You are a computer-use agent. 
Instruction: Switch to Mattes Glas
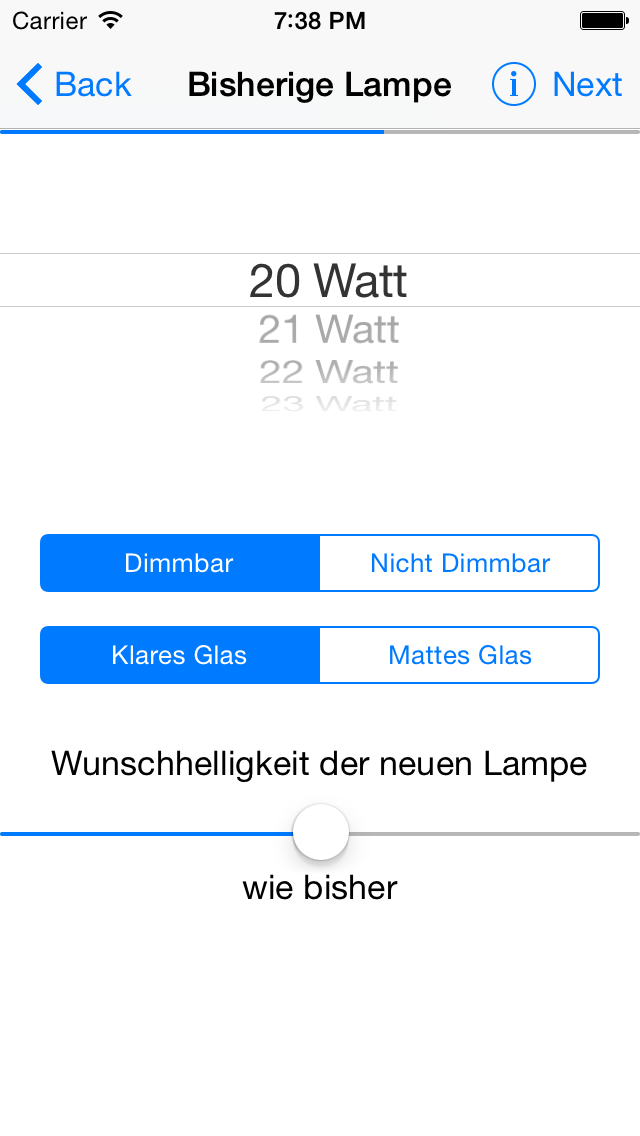[x=459, y=655]
